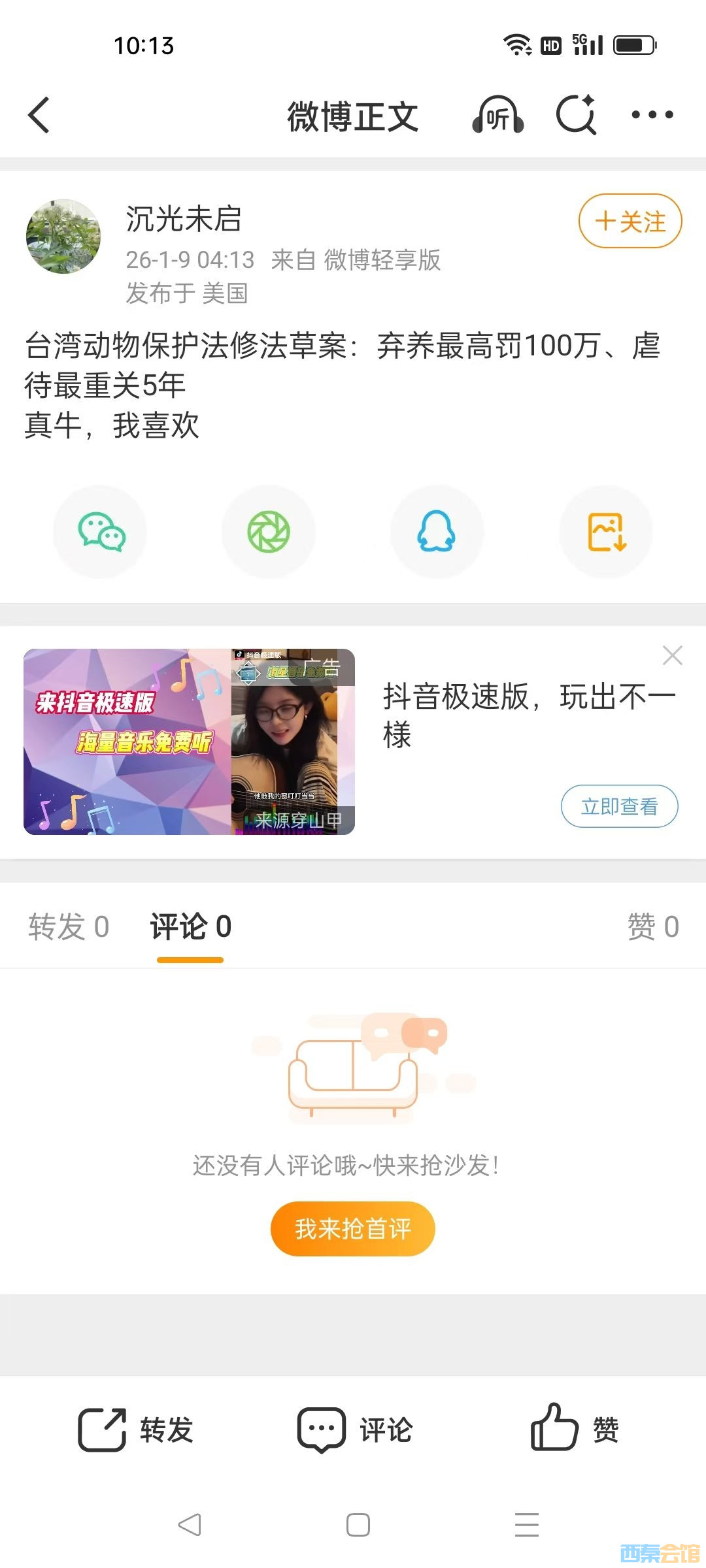Select the 评论 0 tab
706x1568 pixels.
190,926
